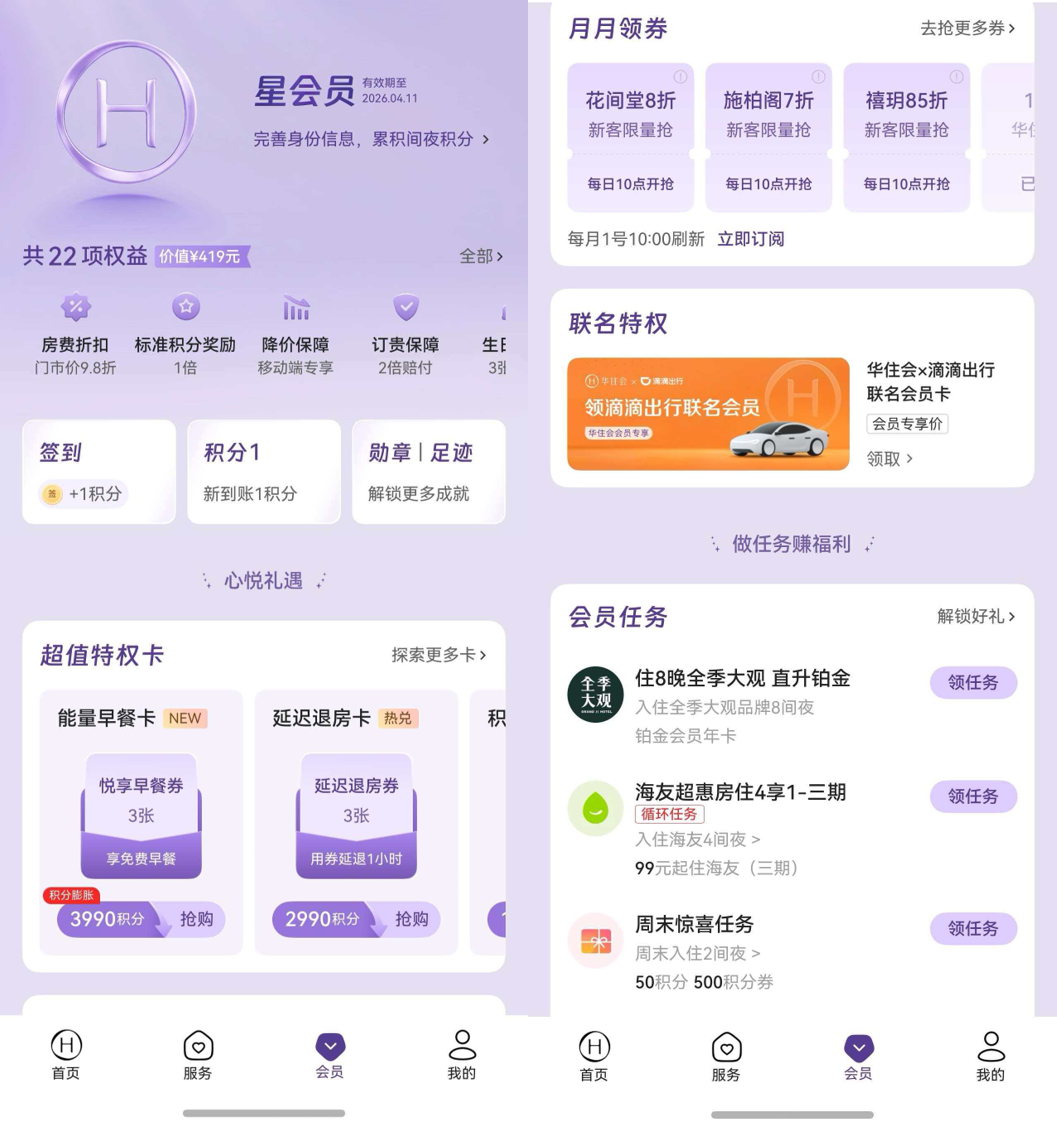Tap 领取 for the 滴滴出行 co-branded card
Viewport: 1057px width, 1127px height.
[889, 459]
